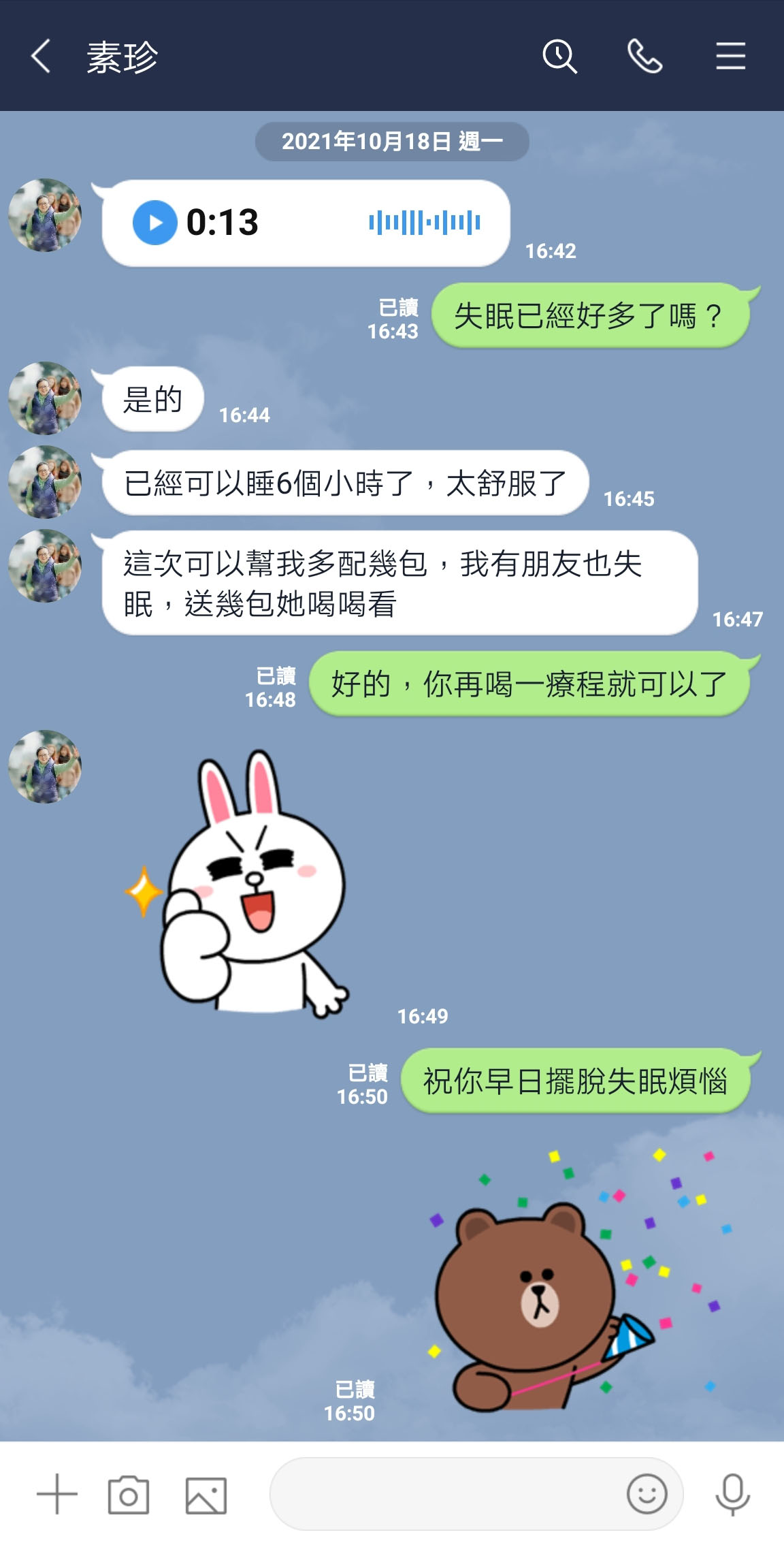Record a voice message with the microphone
Viewport: 784px width, 1545px height.
tap(732, 1494)
